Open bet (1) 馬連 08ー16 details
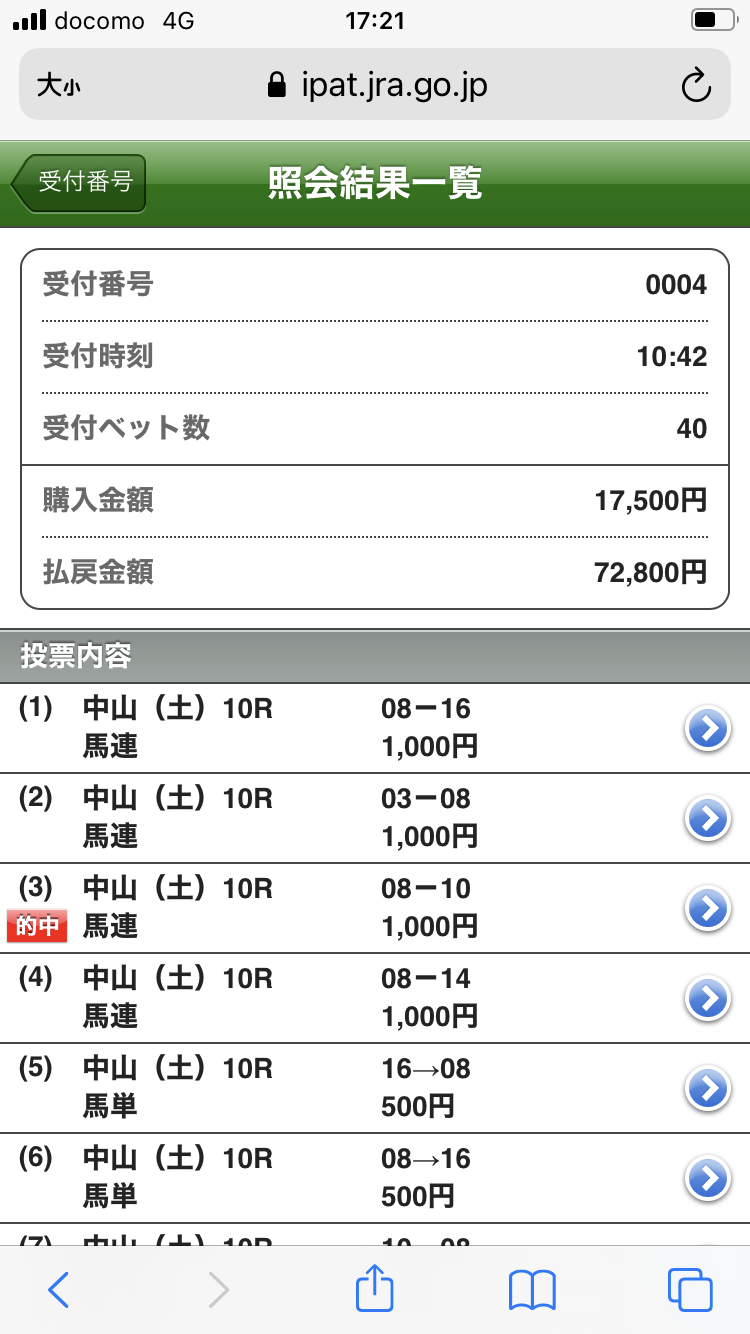The image size is (750, 1334). (707, 729)
